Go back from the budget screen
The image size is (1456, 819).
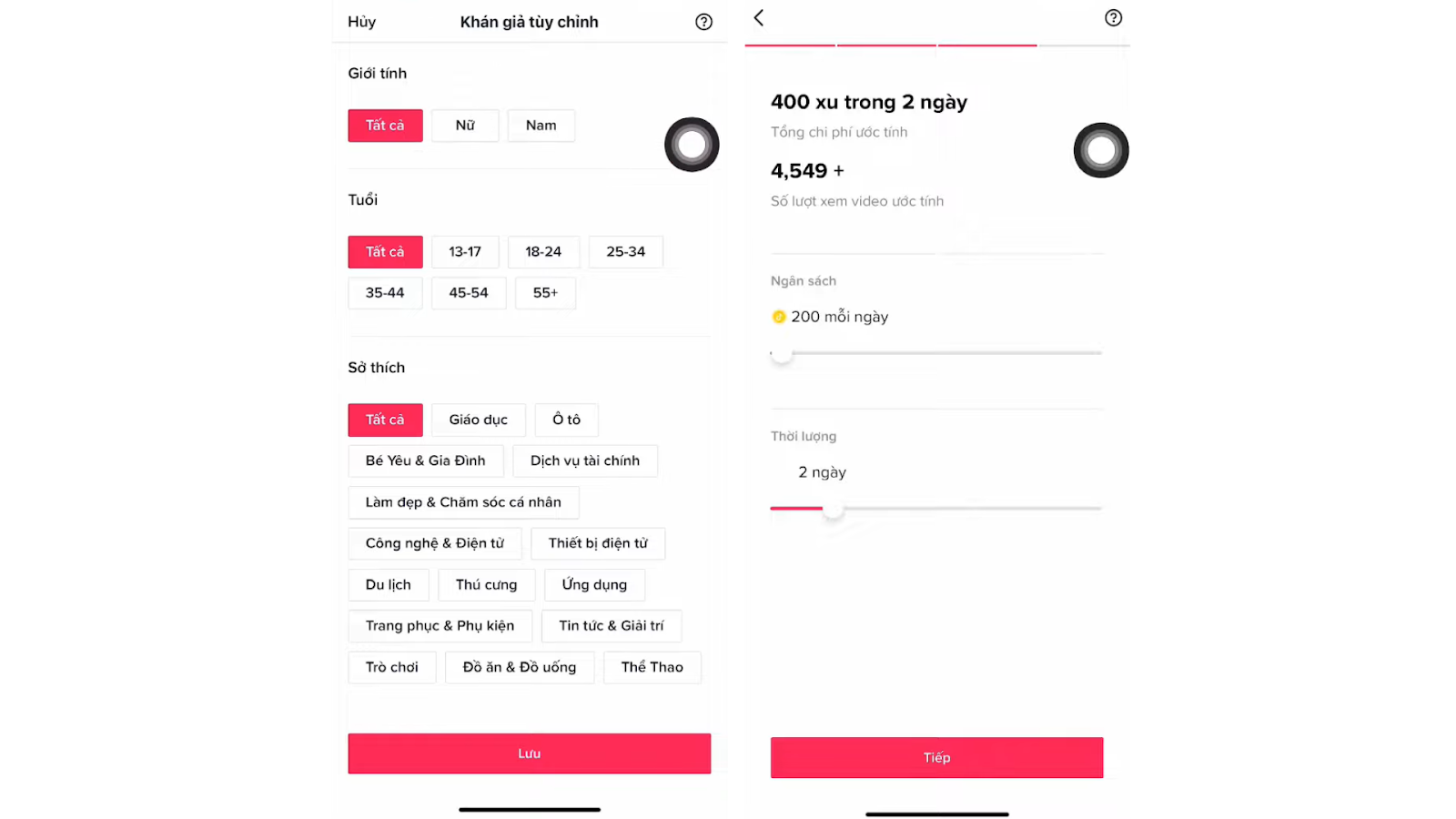click(x=759, y=17)
